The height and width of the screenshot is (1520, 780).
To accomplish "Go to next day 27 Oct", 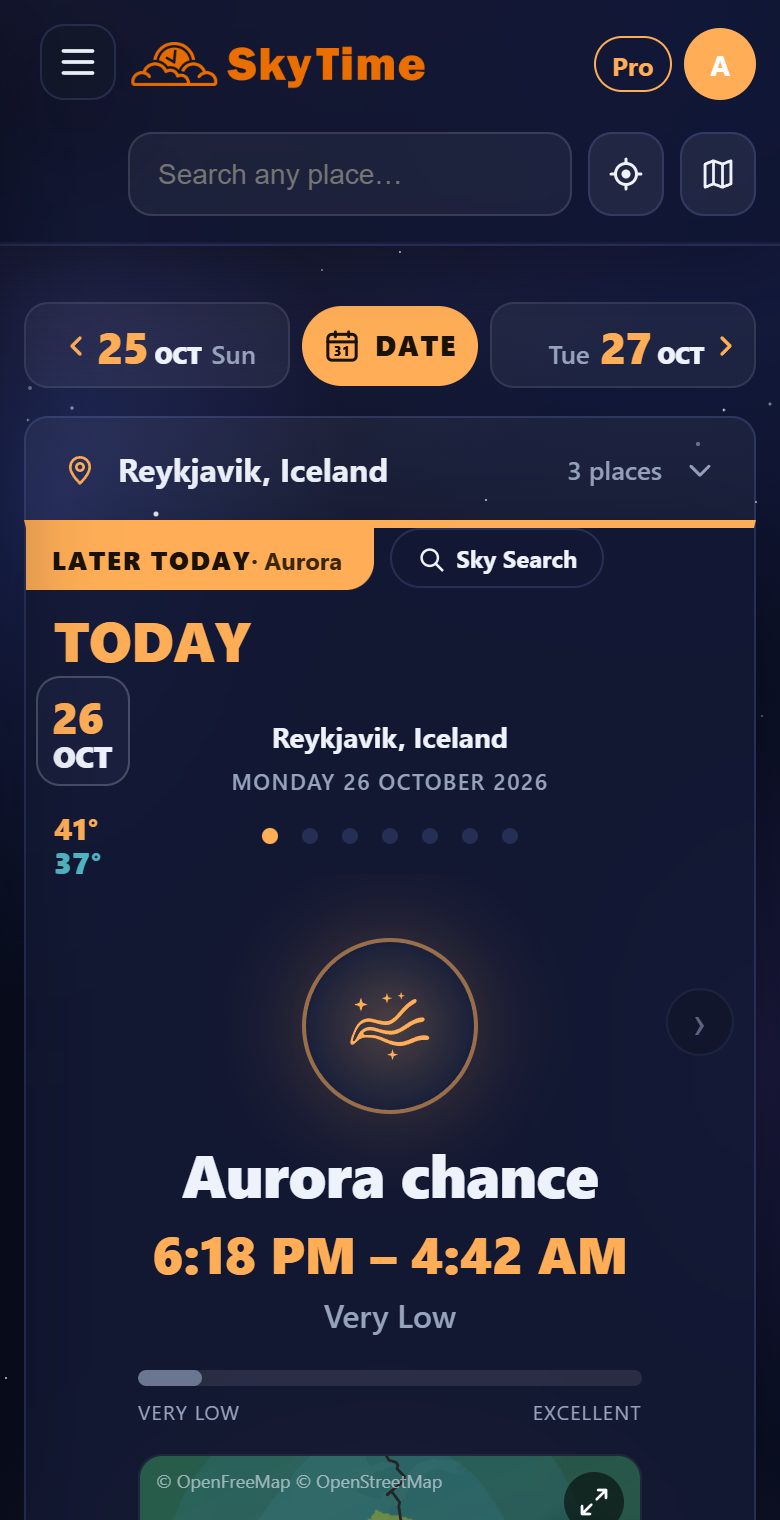I will [623, 345].
